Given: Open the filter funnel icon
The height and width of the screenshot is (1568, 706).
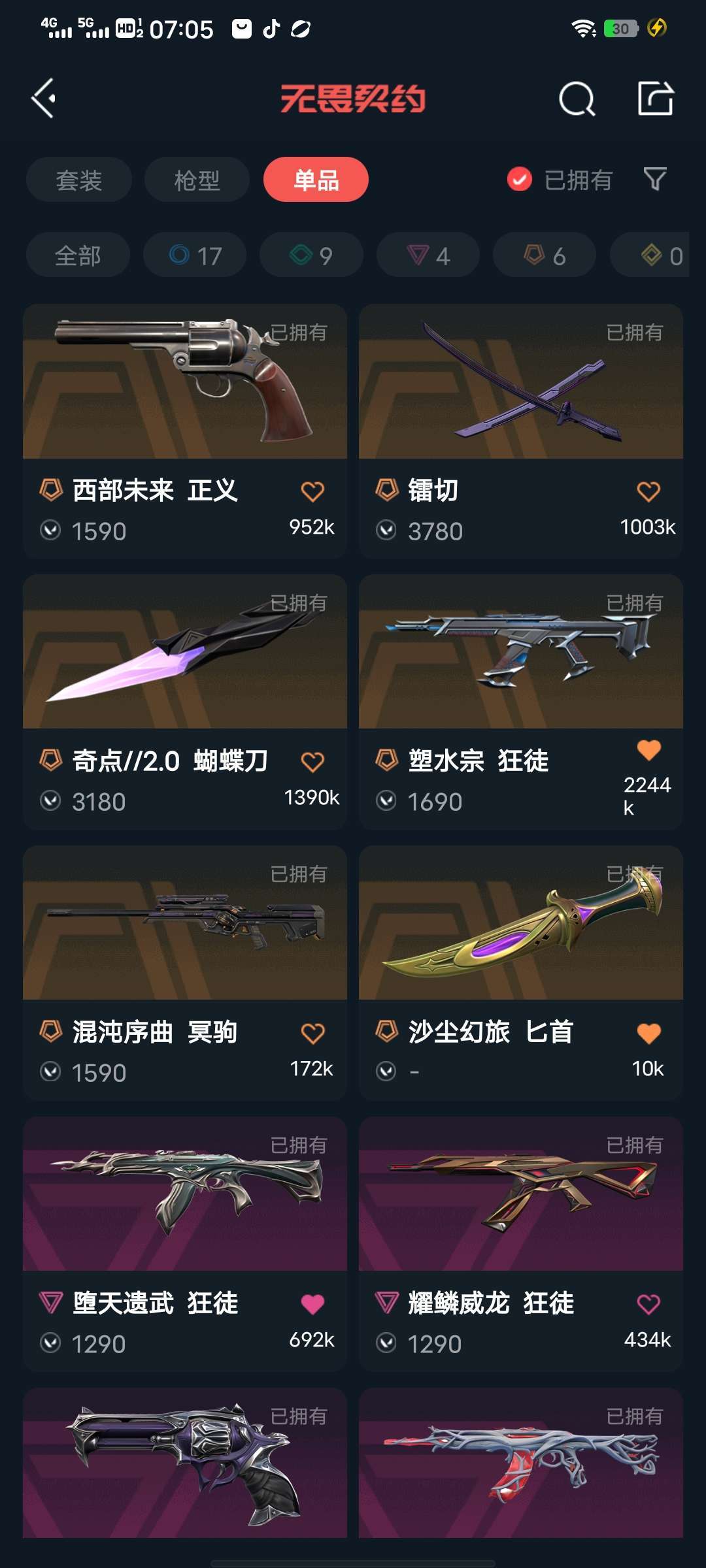Looking at the screenshot, I should 655,179.
